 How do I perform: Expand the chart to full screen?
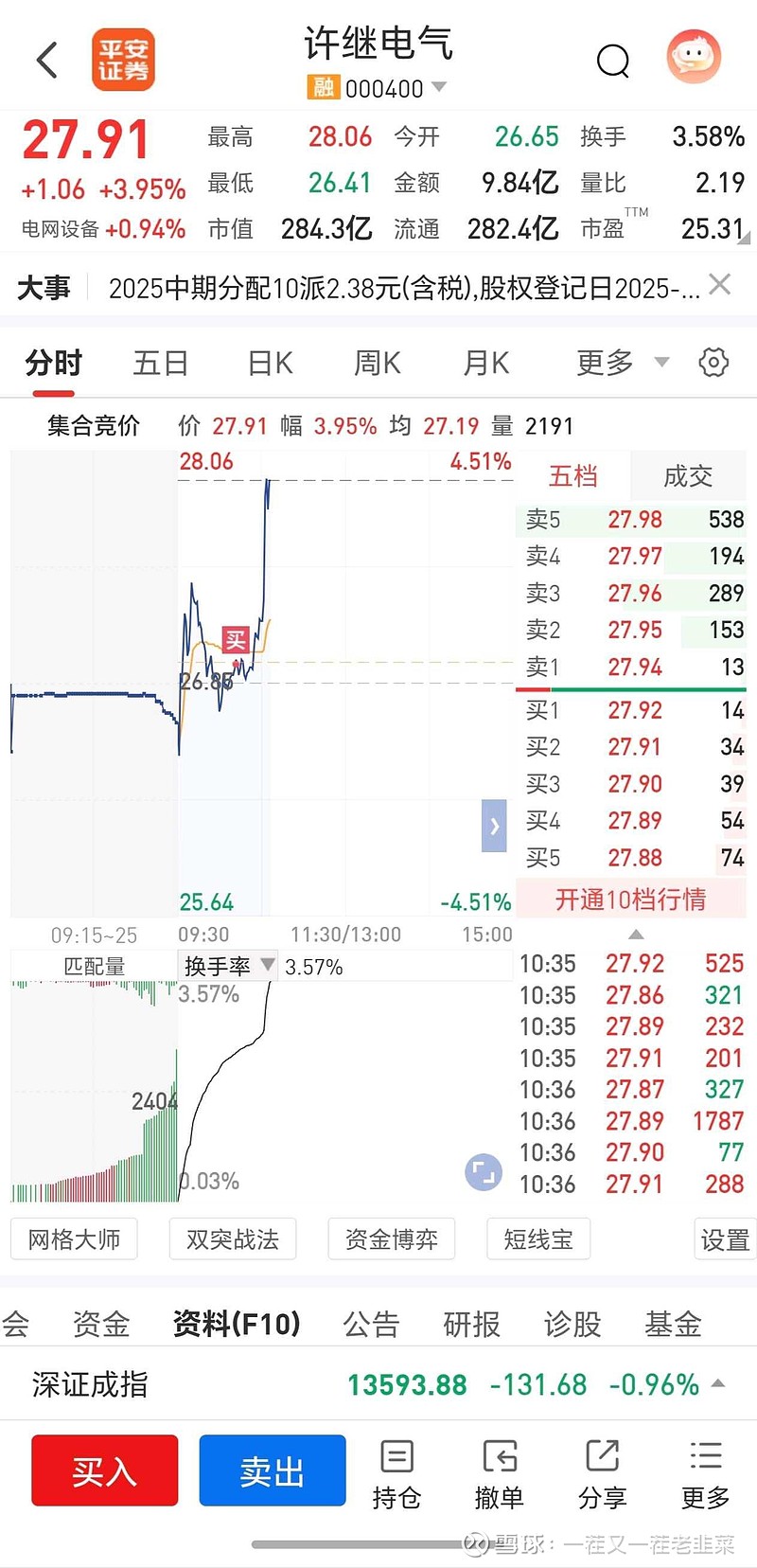click(483, 1172)
